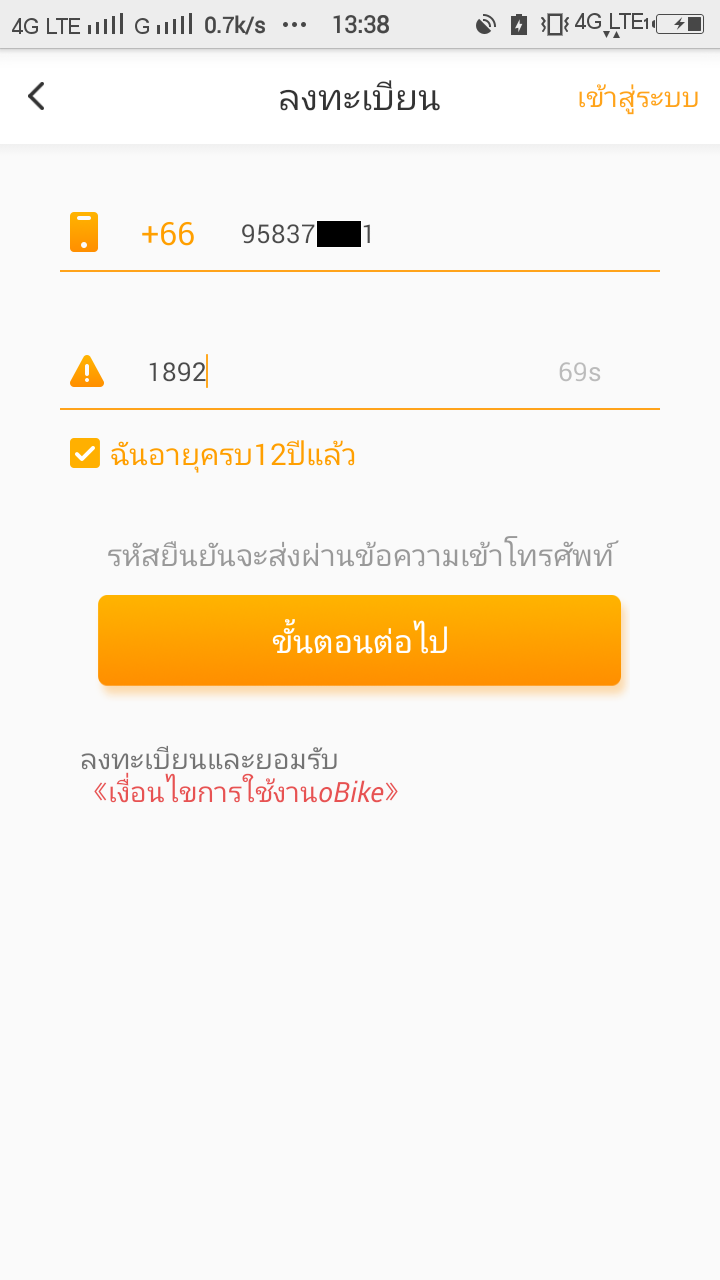Go back using the top-left arrow
The width and height of the screenshot is (720, 1280).
(x=37, y=97)
